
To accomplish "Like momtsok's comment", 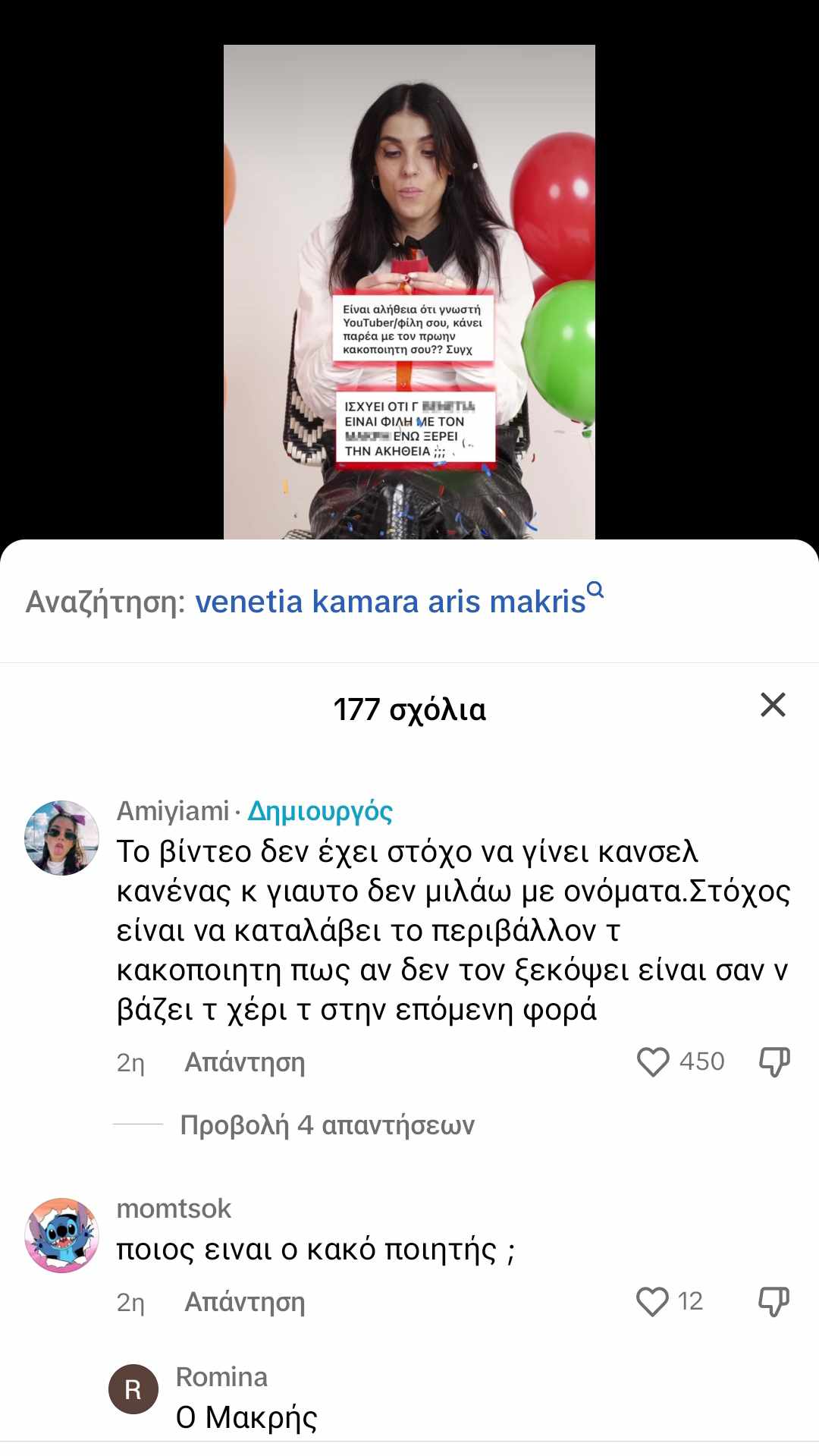I will (652, 1301).
